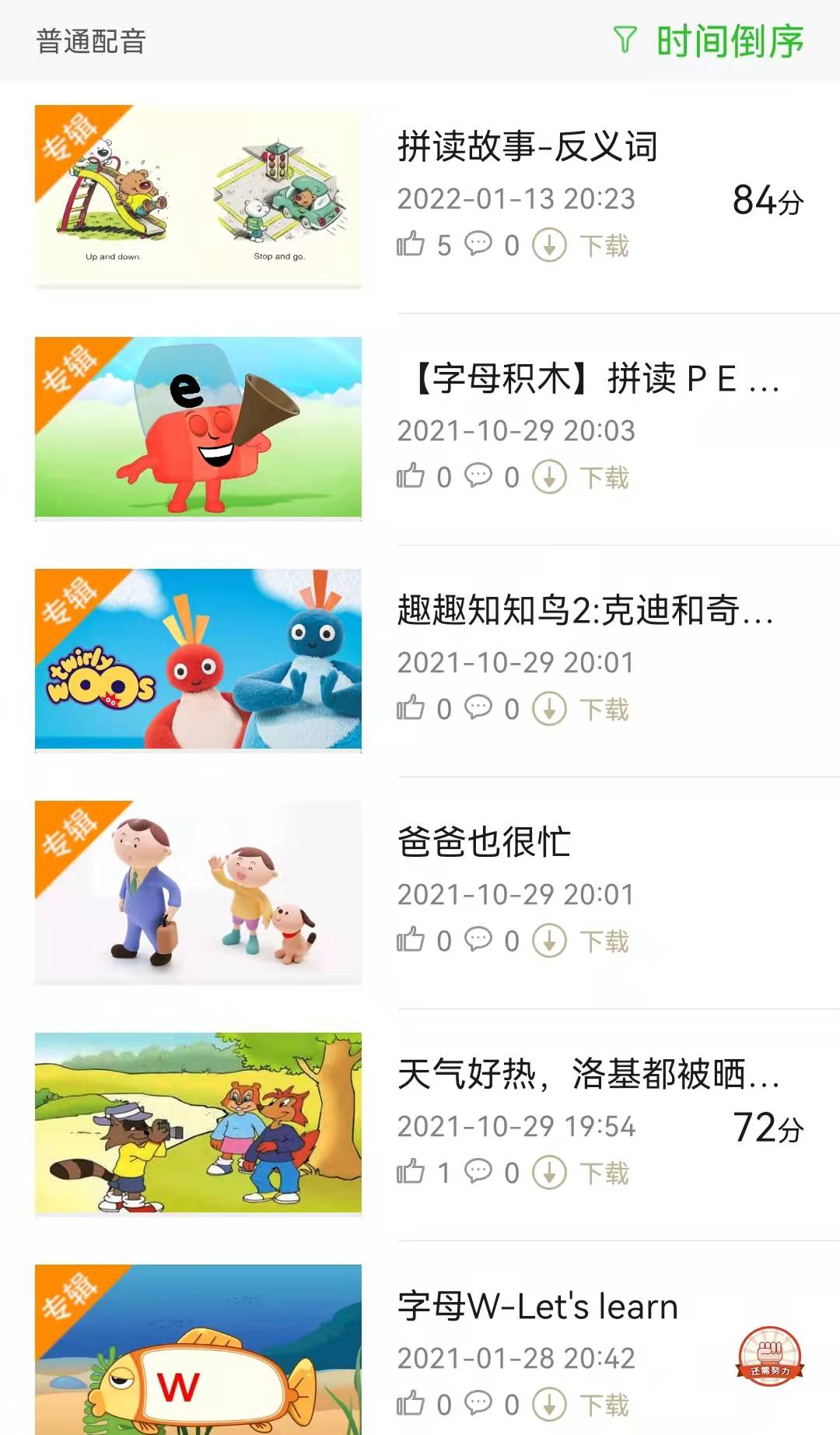Open comments for 字母W-Let's learn

(478, 1404)
